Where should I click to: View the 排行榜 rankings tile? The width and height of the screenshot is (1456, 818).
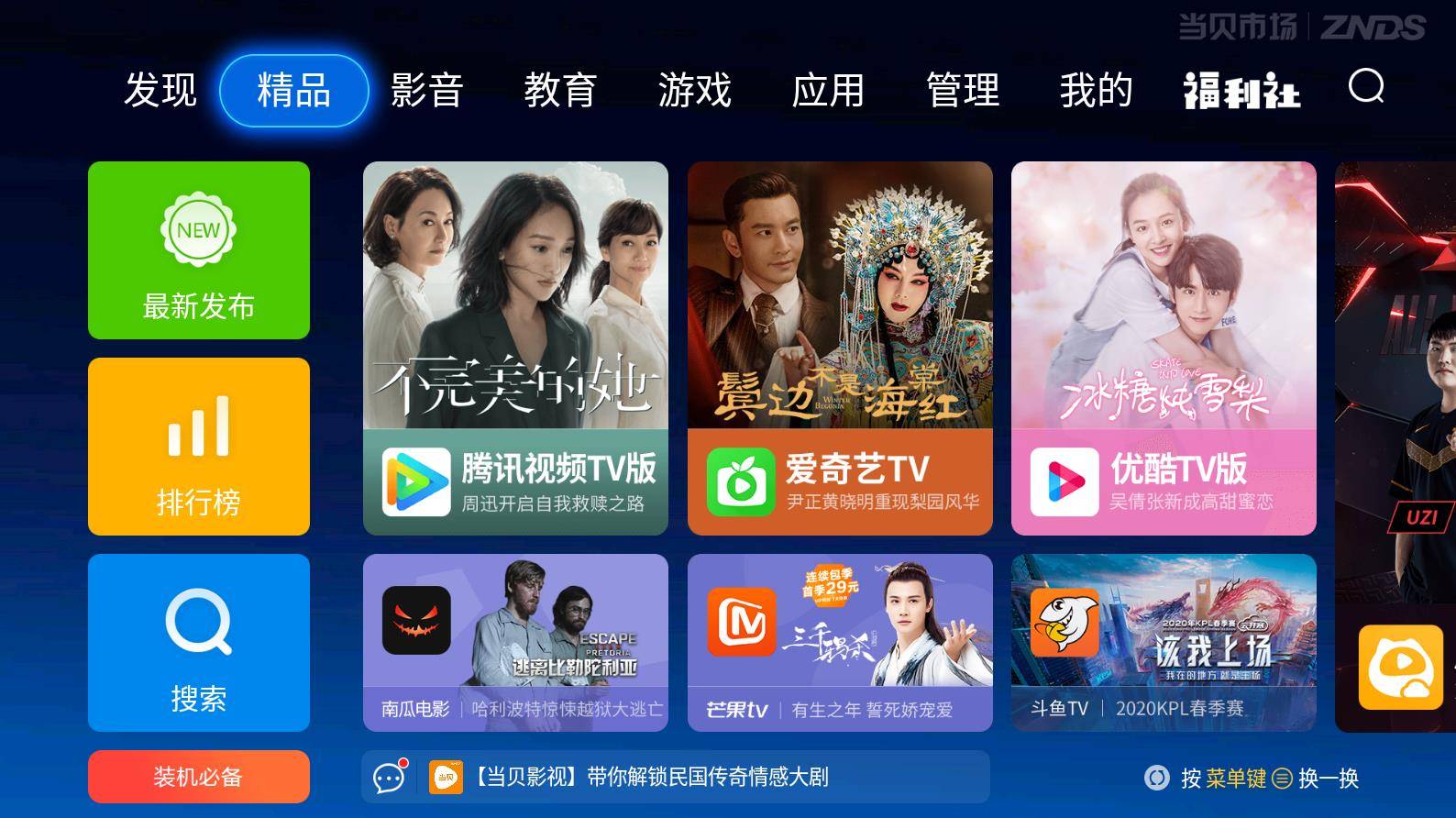point(199,447)
